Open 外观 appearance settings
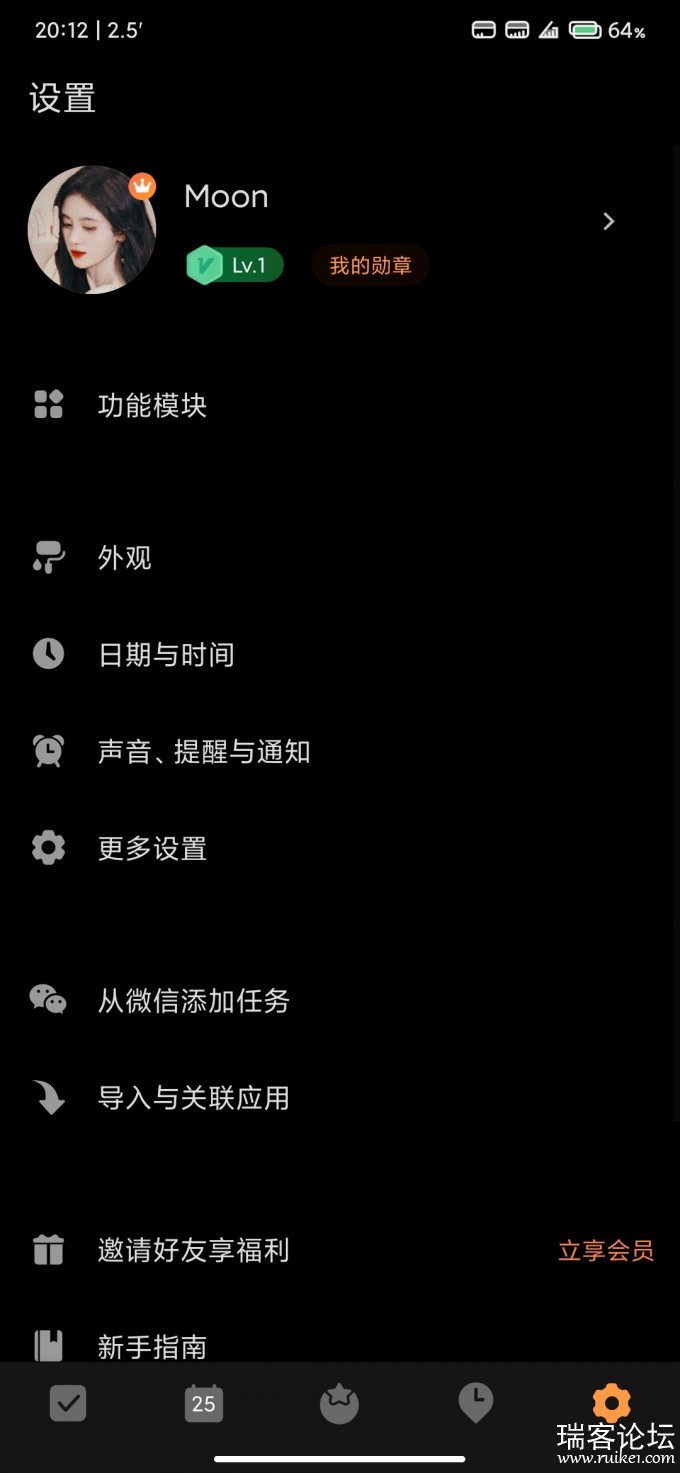The width and height of the screenshot is (680, 1473). click(x=125, y=557)
